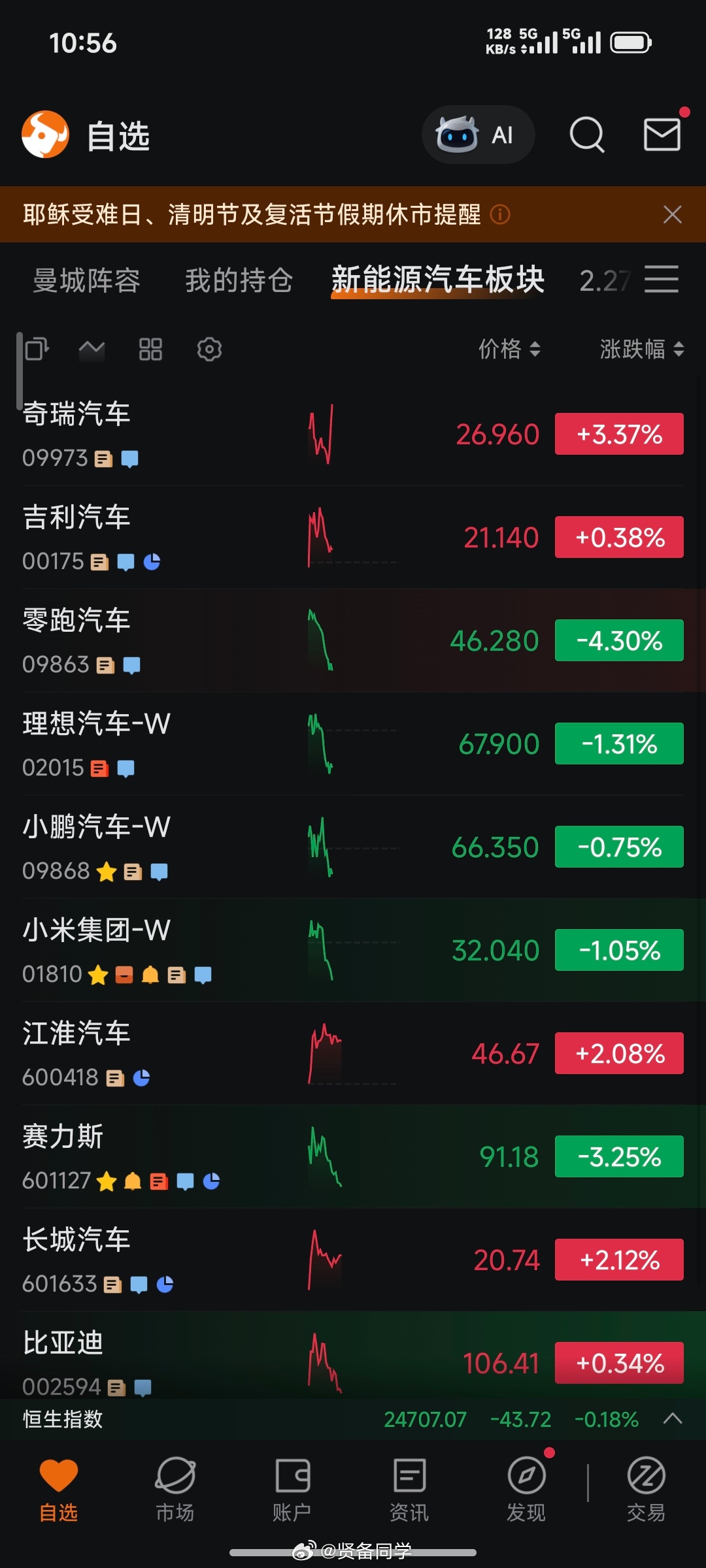Open the messages envelope icon
706x1568 pixels.
662,135
